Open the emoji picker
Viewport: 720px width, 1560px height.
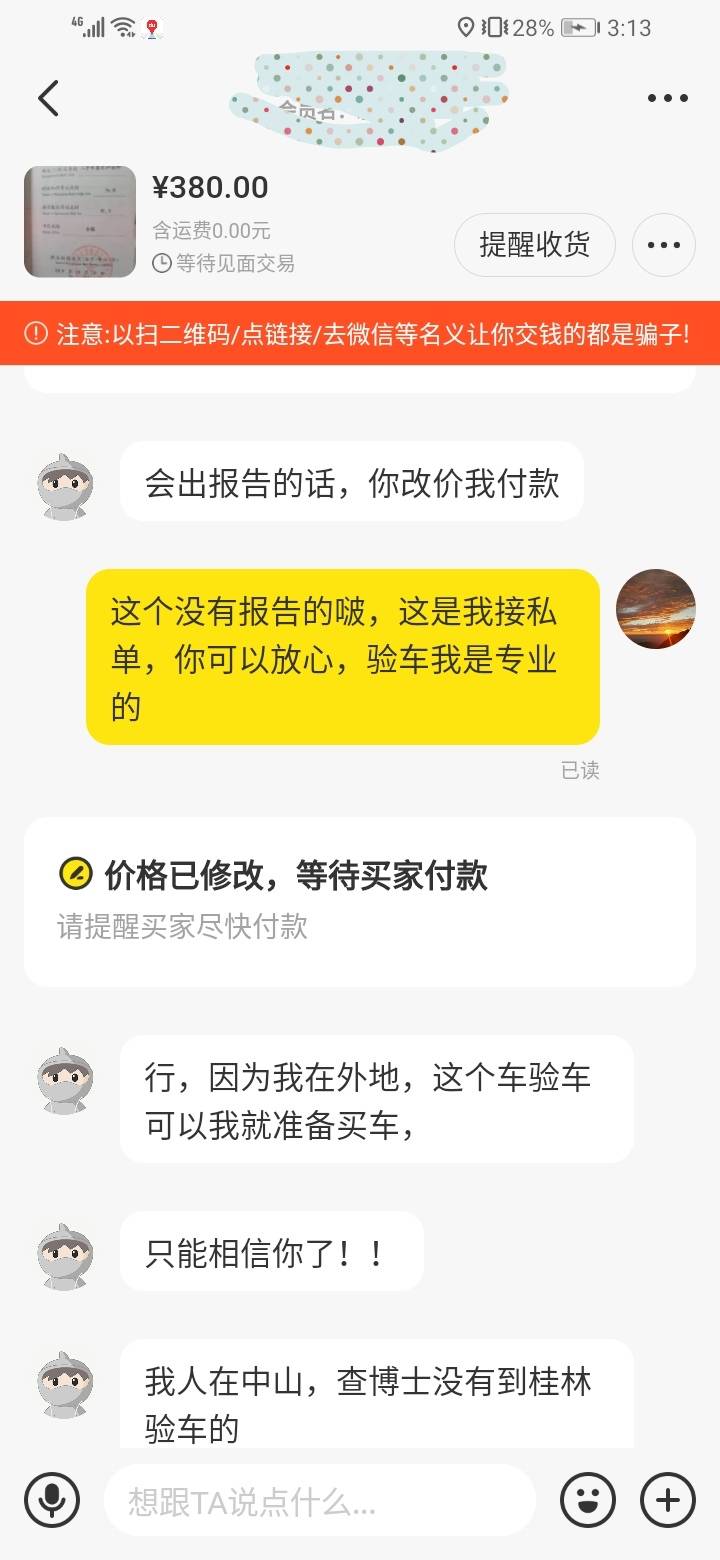pyautogui.click(x=588, y=1500)
